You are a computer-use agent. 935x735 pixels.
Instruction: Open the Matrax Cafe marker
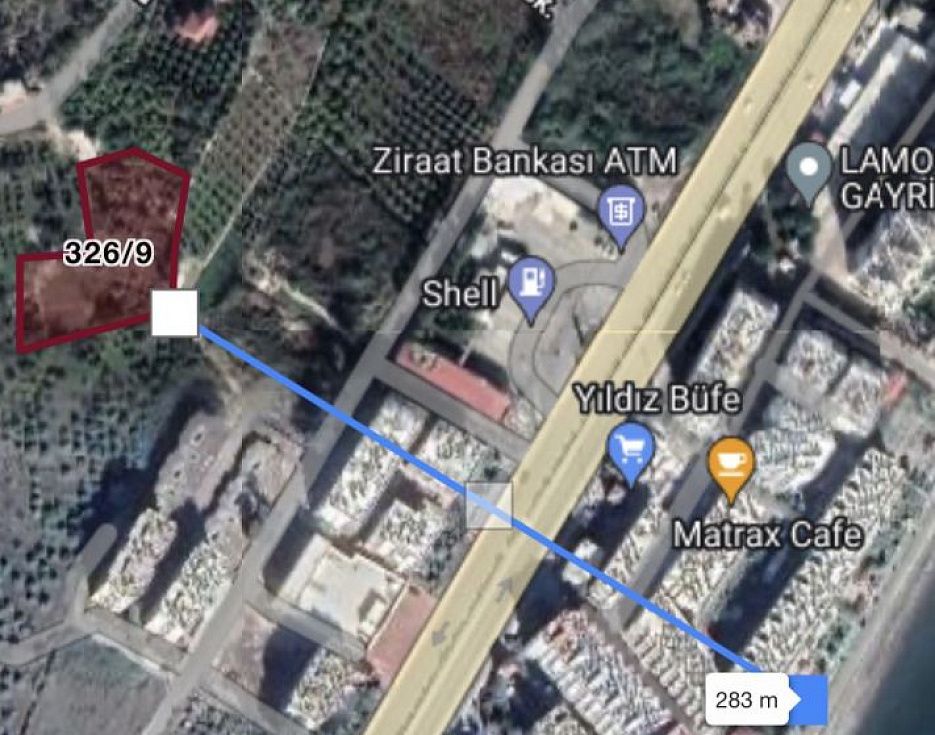(x=731, y=465)
